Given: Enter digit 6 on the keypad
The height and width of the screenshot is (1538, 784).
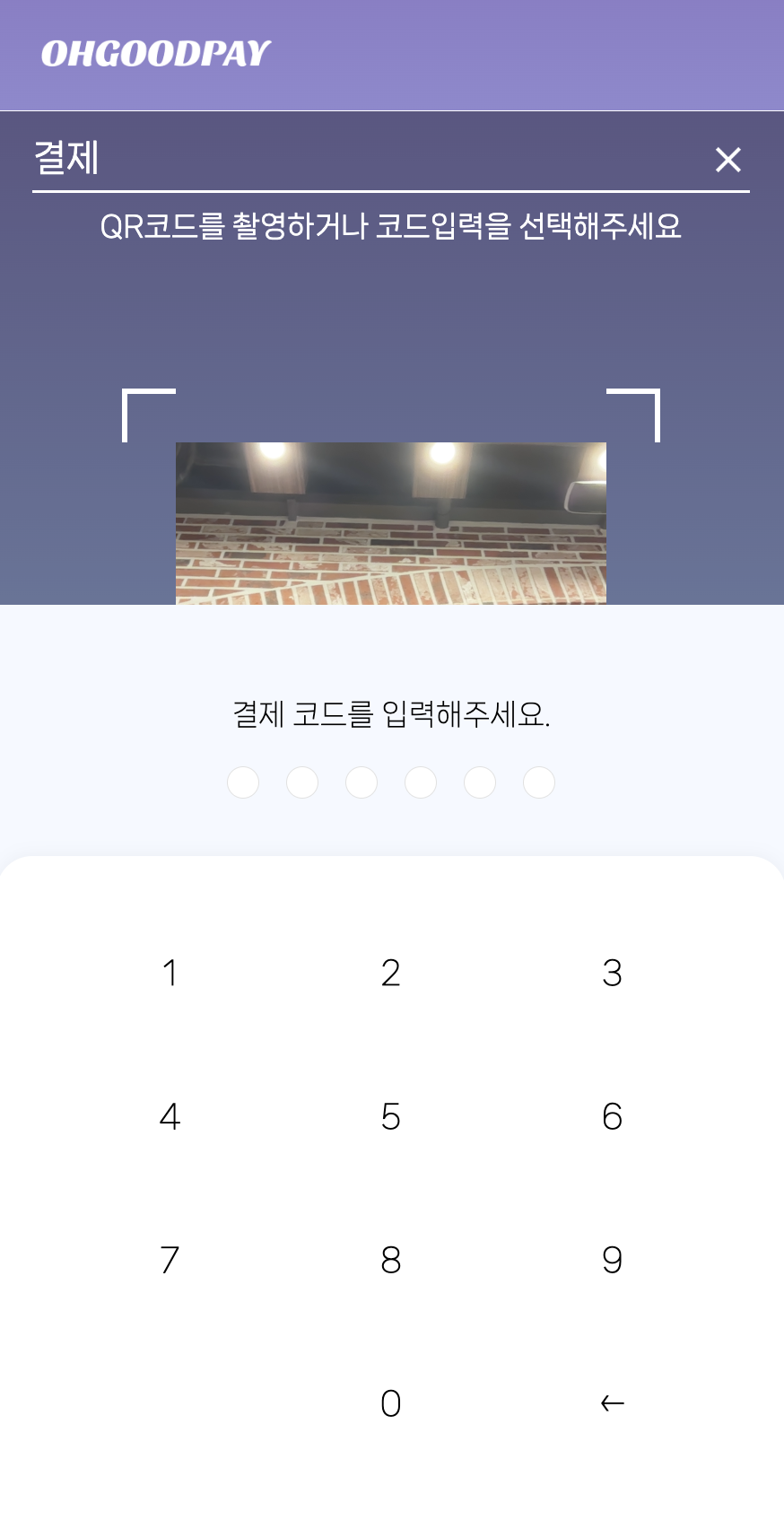Looking at the screenshot, I should [612, 1116].
